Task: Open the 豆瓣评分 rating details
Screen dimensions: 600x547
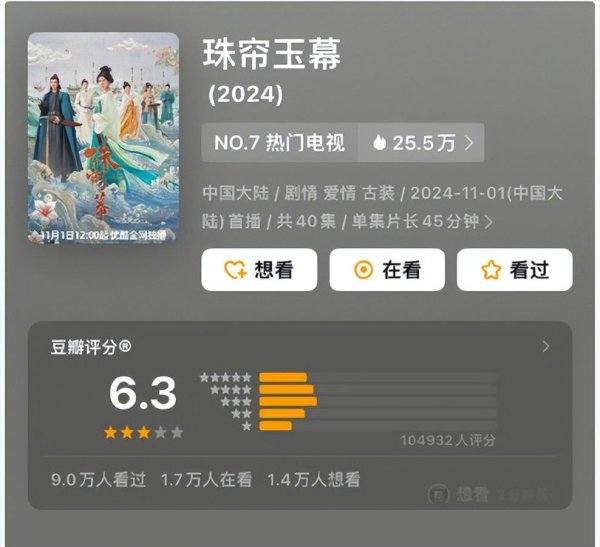Action: (x=545, y=347)
